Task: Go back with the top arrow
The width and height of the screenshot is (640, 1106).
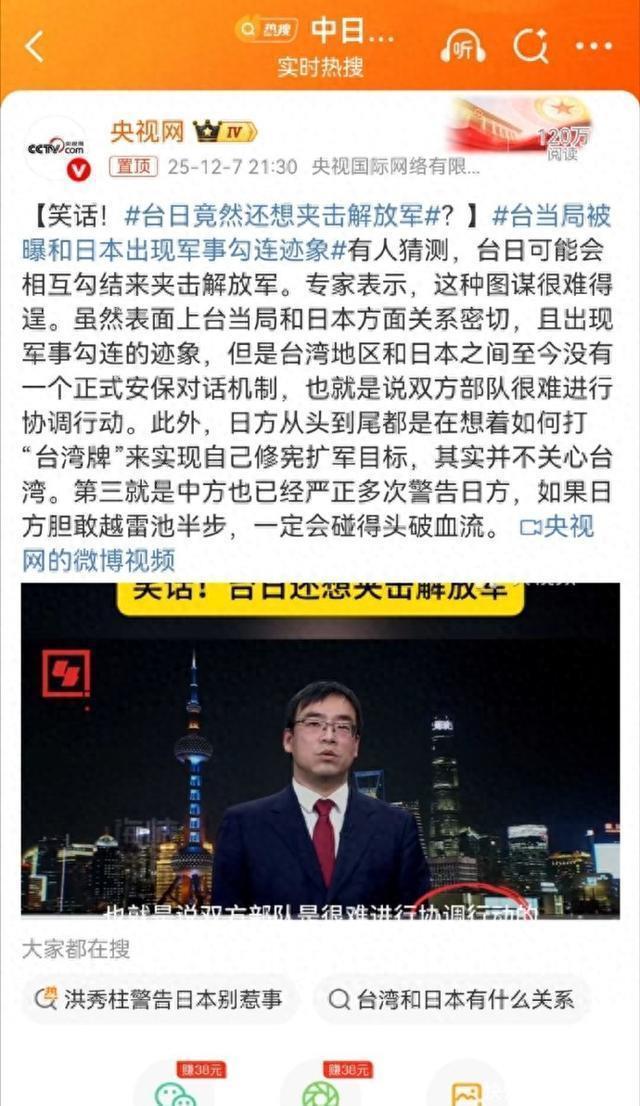Action: point(35,46)
